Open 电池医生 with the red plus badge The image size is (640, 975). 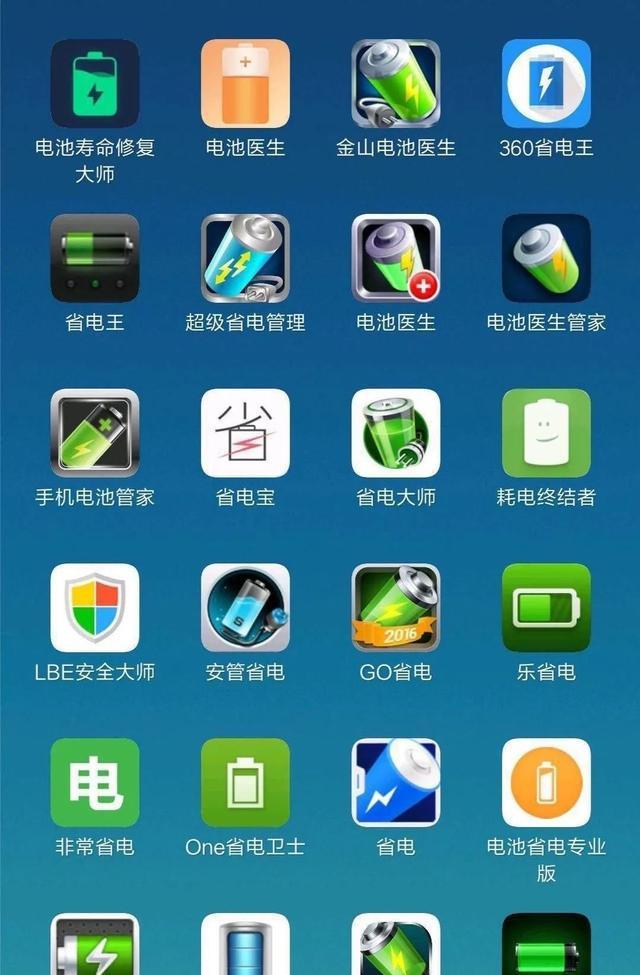click(x=395, y=258)
